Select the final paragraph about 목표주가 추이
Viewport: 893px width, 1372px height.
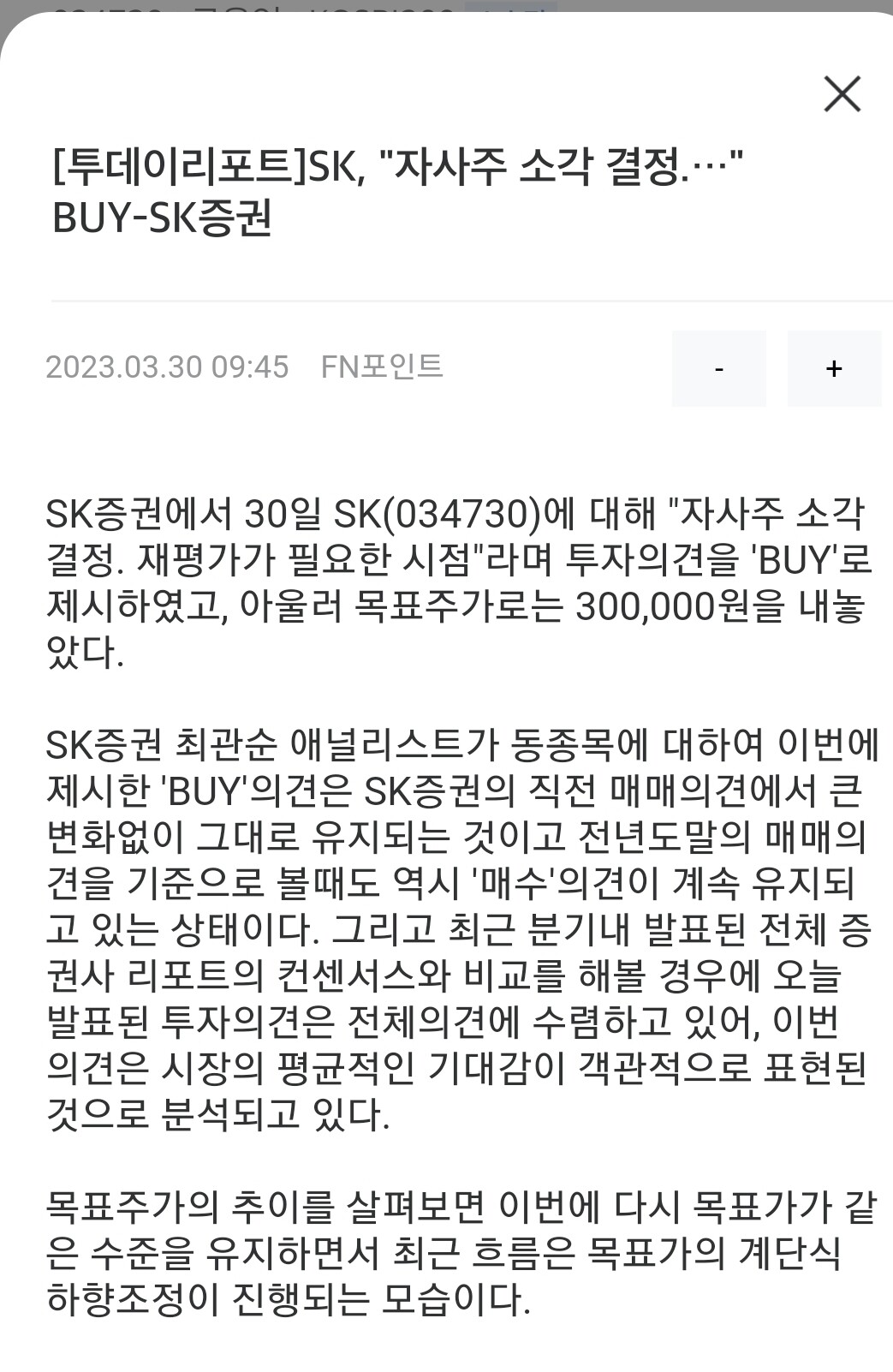tap(428, 1250)
